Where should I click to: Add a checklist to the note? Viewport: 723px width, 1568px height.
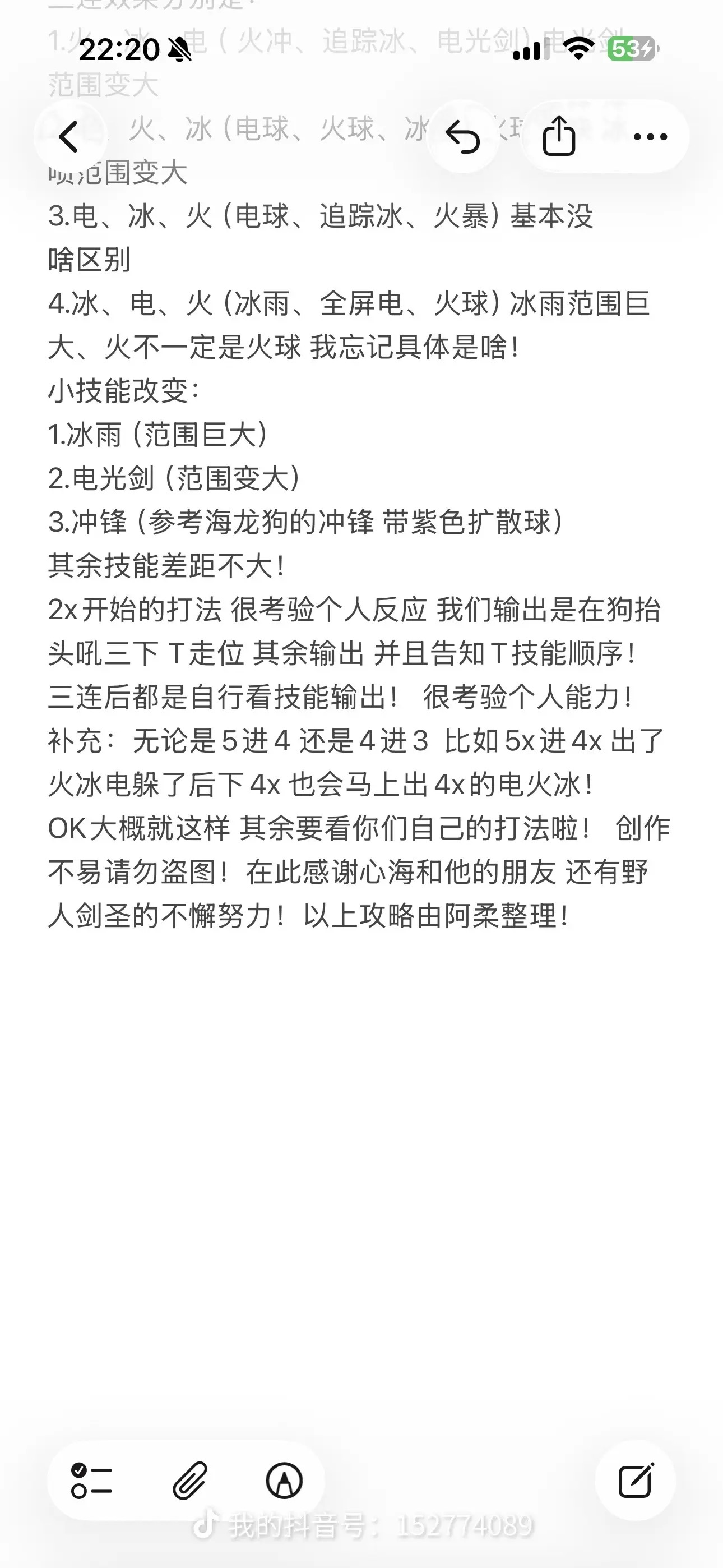tap(92, 1481)
